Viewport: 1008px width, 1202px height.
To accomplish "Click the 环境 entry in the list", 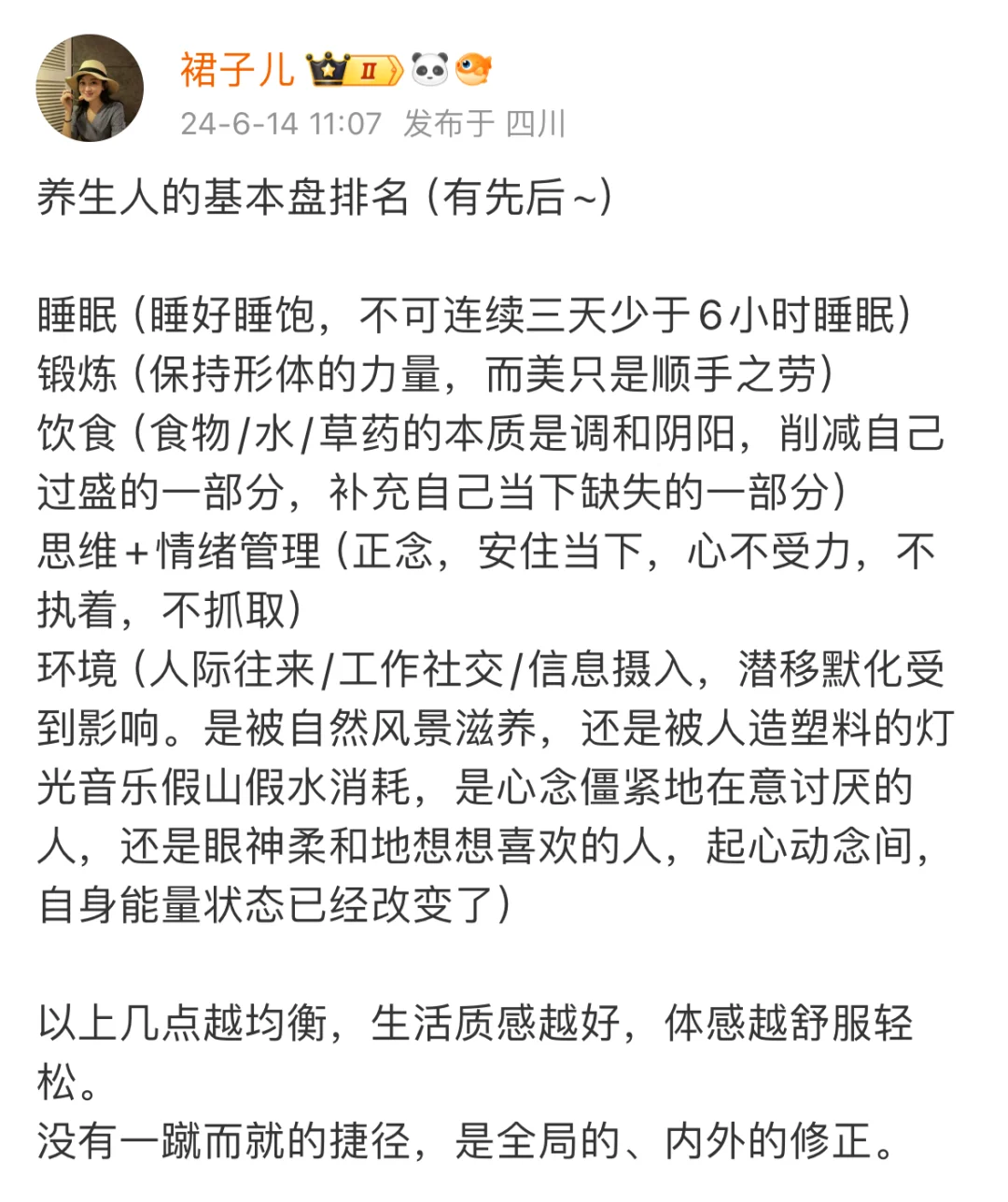I will 84,670.
